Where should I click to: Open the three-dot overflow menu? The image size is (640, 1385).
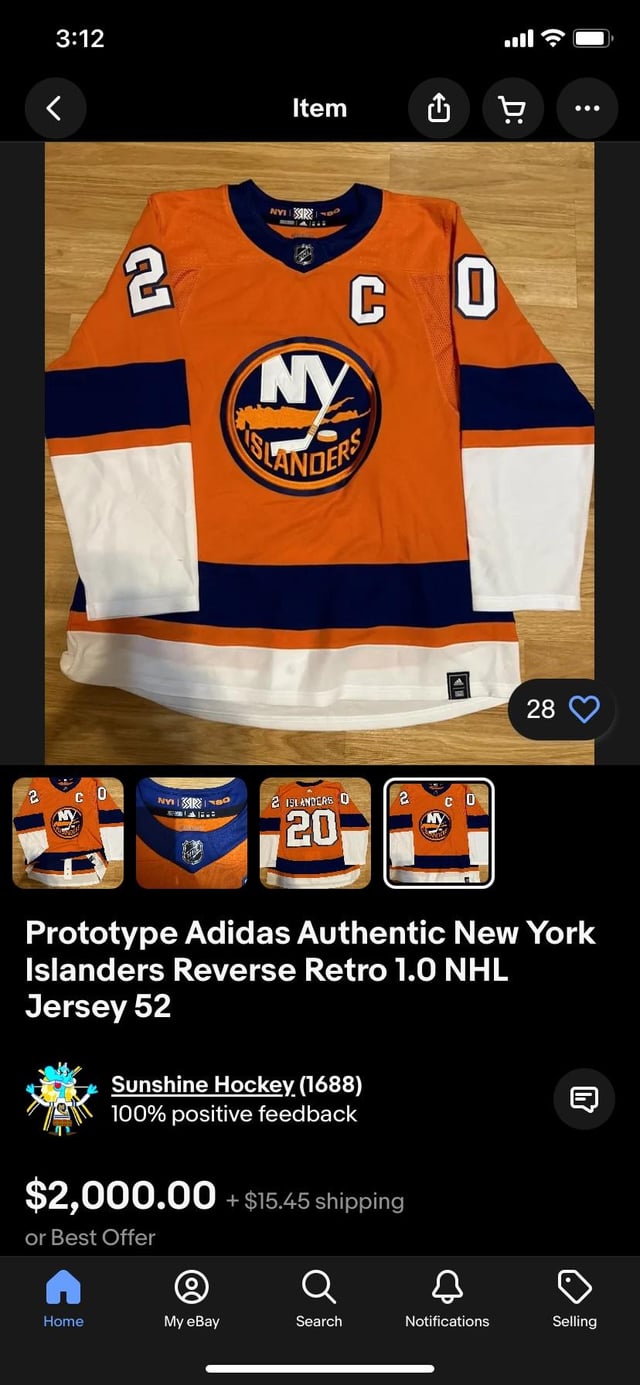click(587, 108)
